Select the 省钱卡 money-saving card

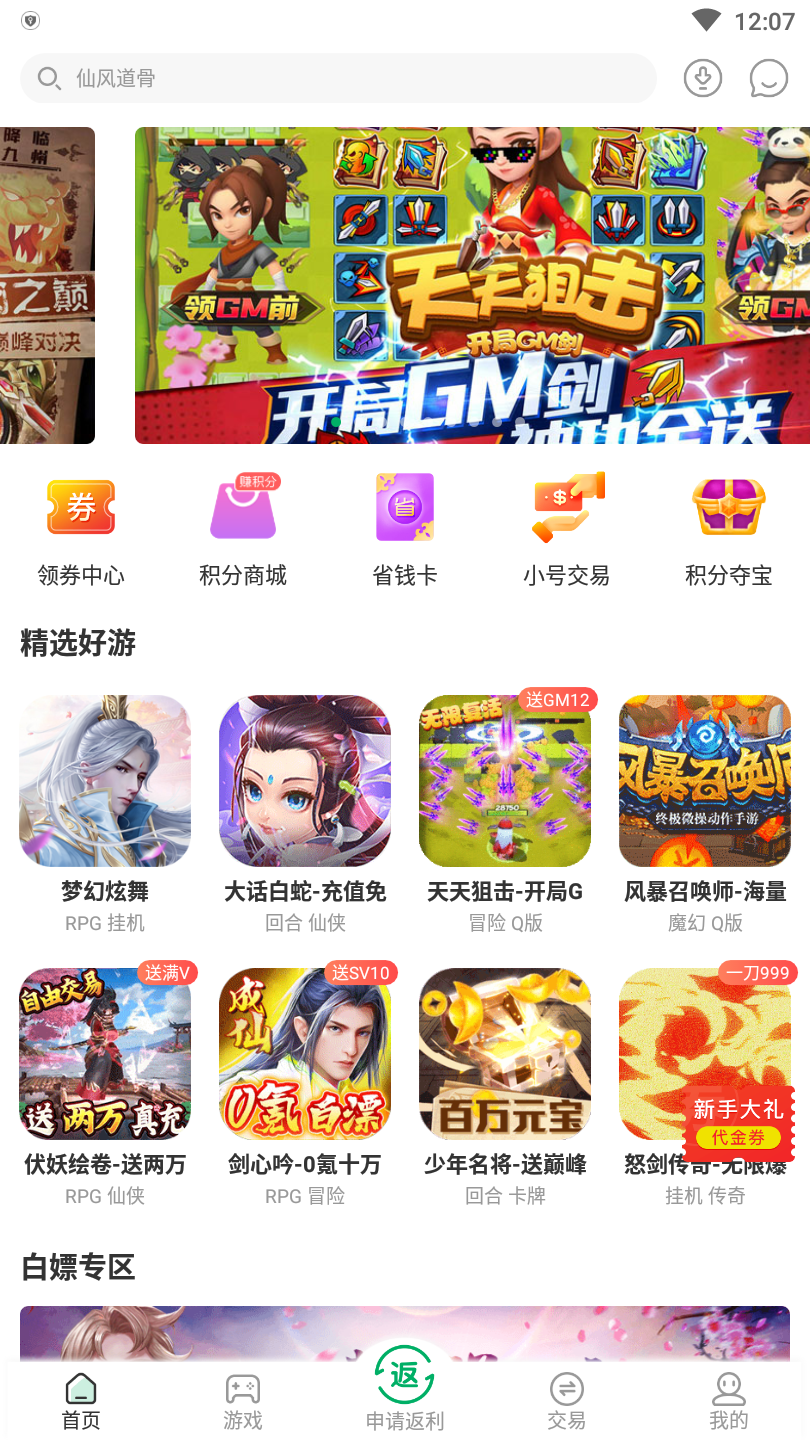[x=405, y=527]
